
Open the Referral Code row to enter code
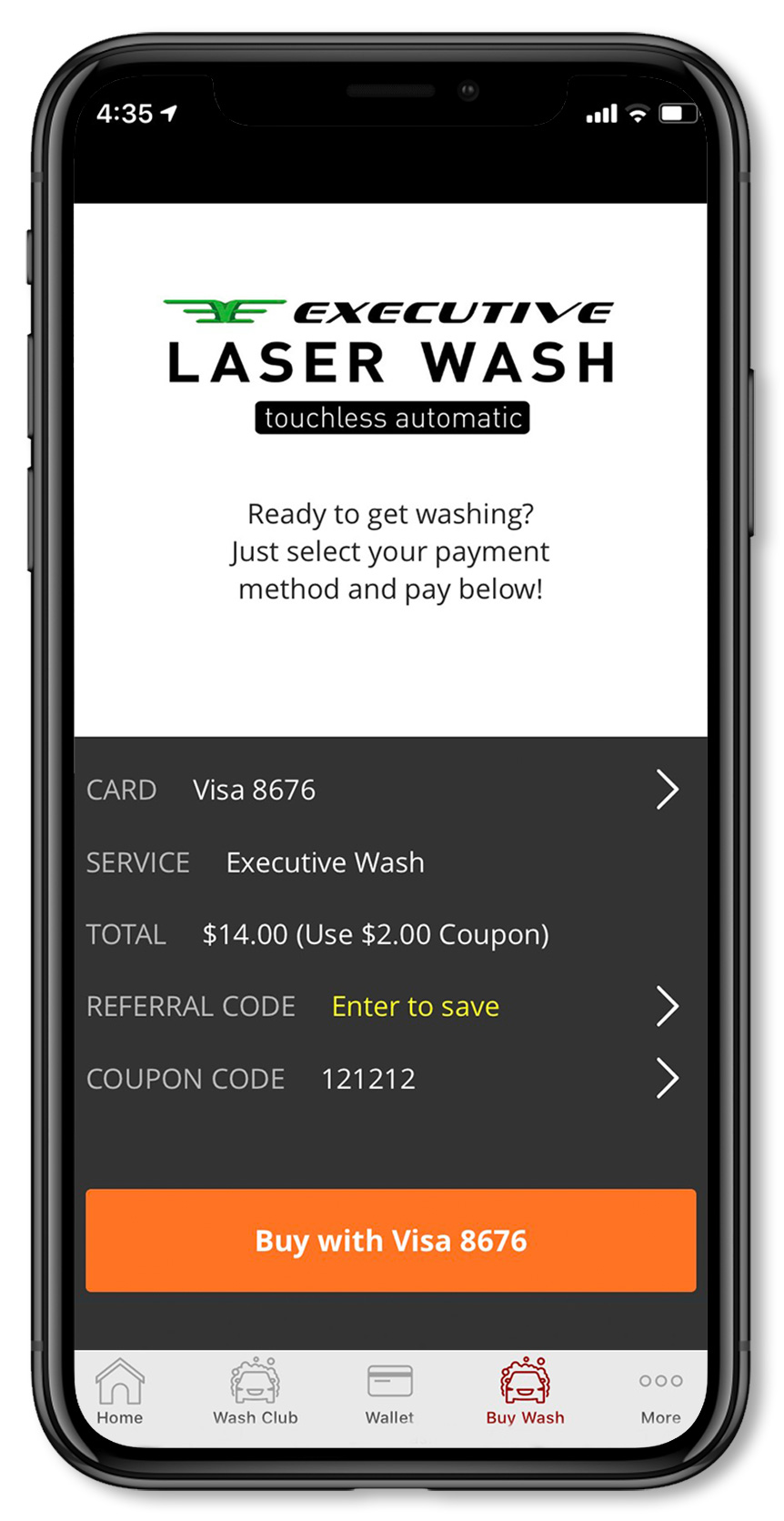390,1007
